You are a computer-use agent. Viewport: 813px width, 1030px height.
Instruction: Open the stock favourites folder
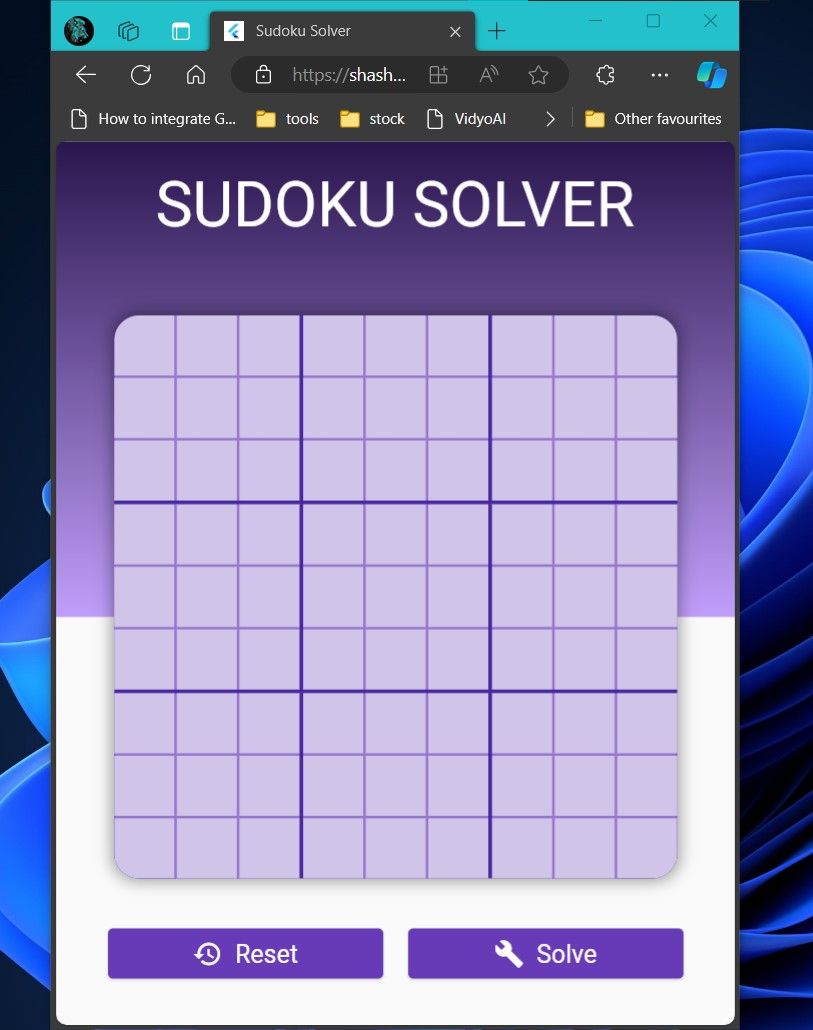pos(372,119)
